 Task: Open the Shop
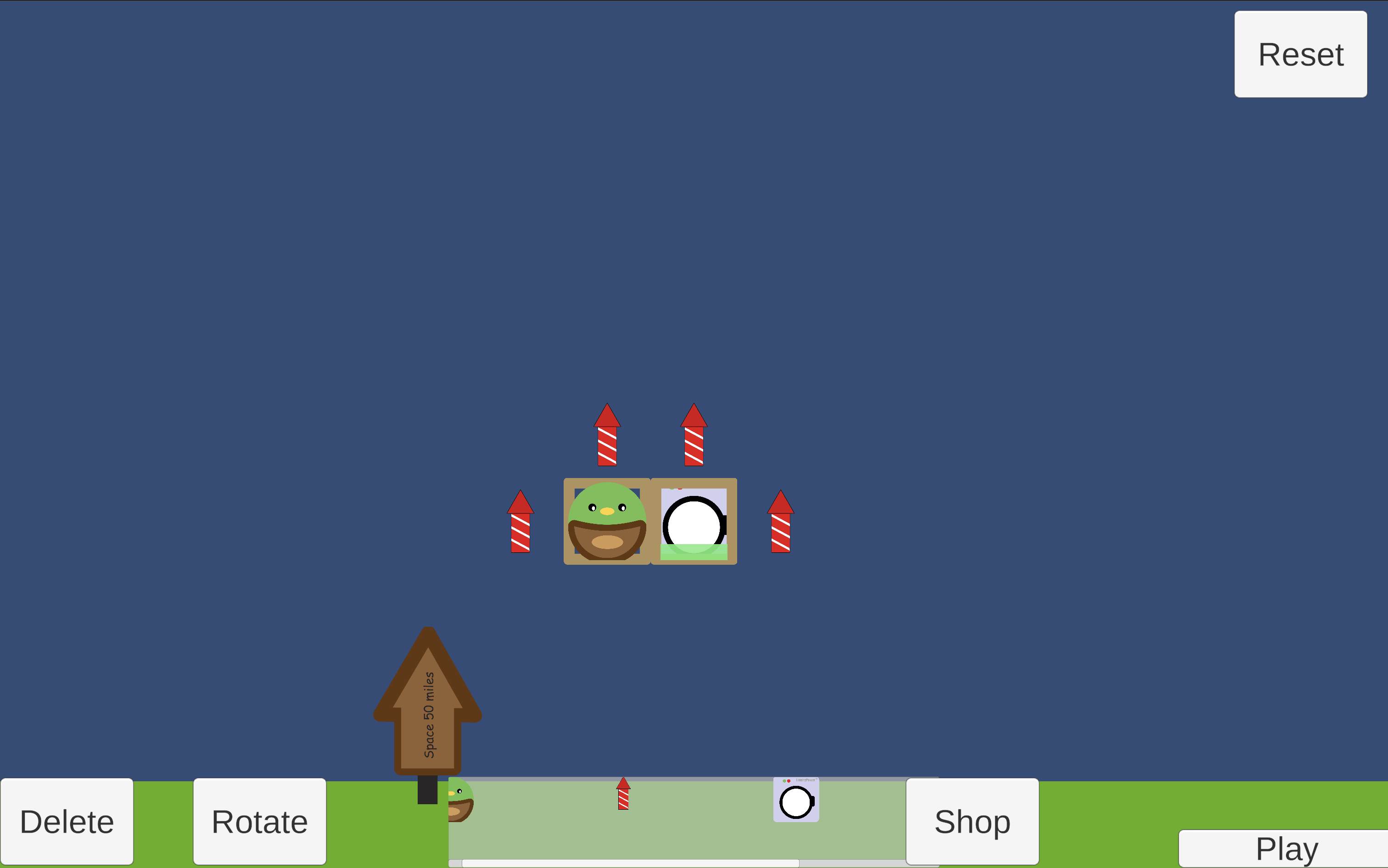tap(972, 822)
